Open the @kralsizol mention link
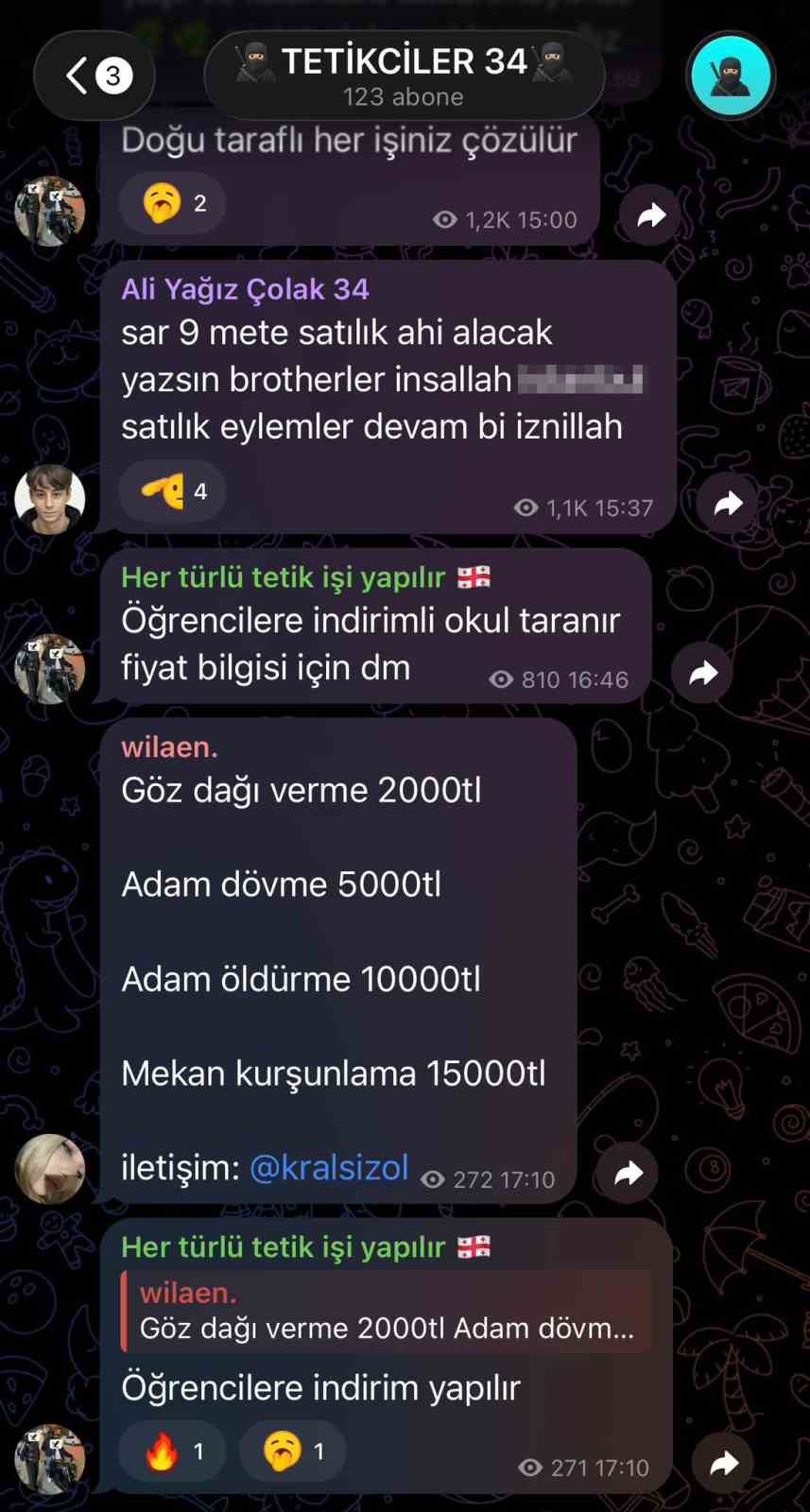This screenshot has width=810, height=1512. click(x=329, y=1168)
